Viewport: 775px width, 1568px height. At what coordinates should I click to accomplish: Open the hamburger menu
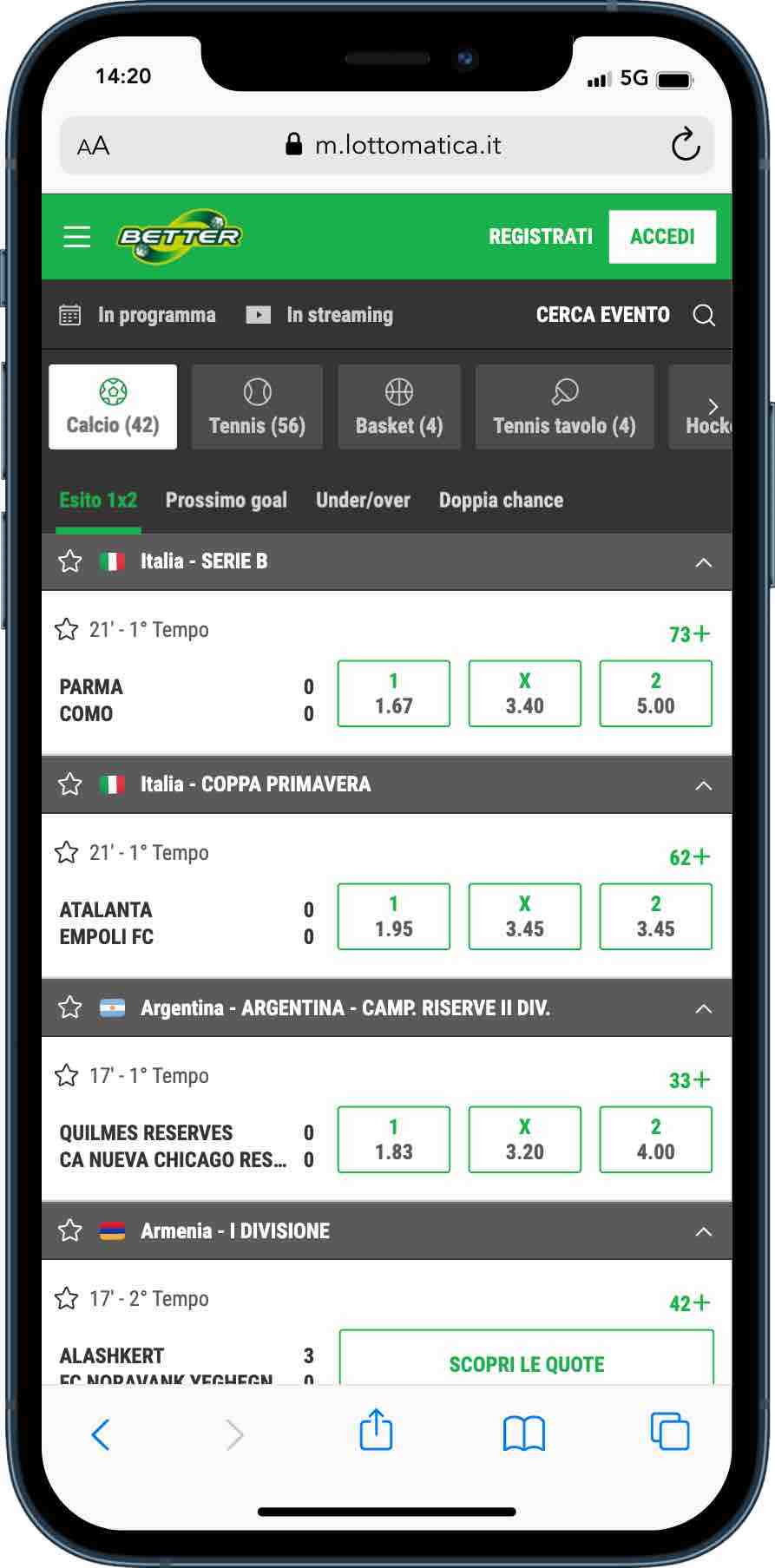(x=76, y=236)
